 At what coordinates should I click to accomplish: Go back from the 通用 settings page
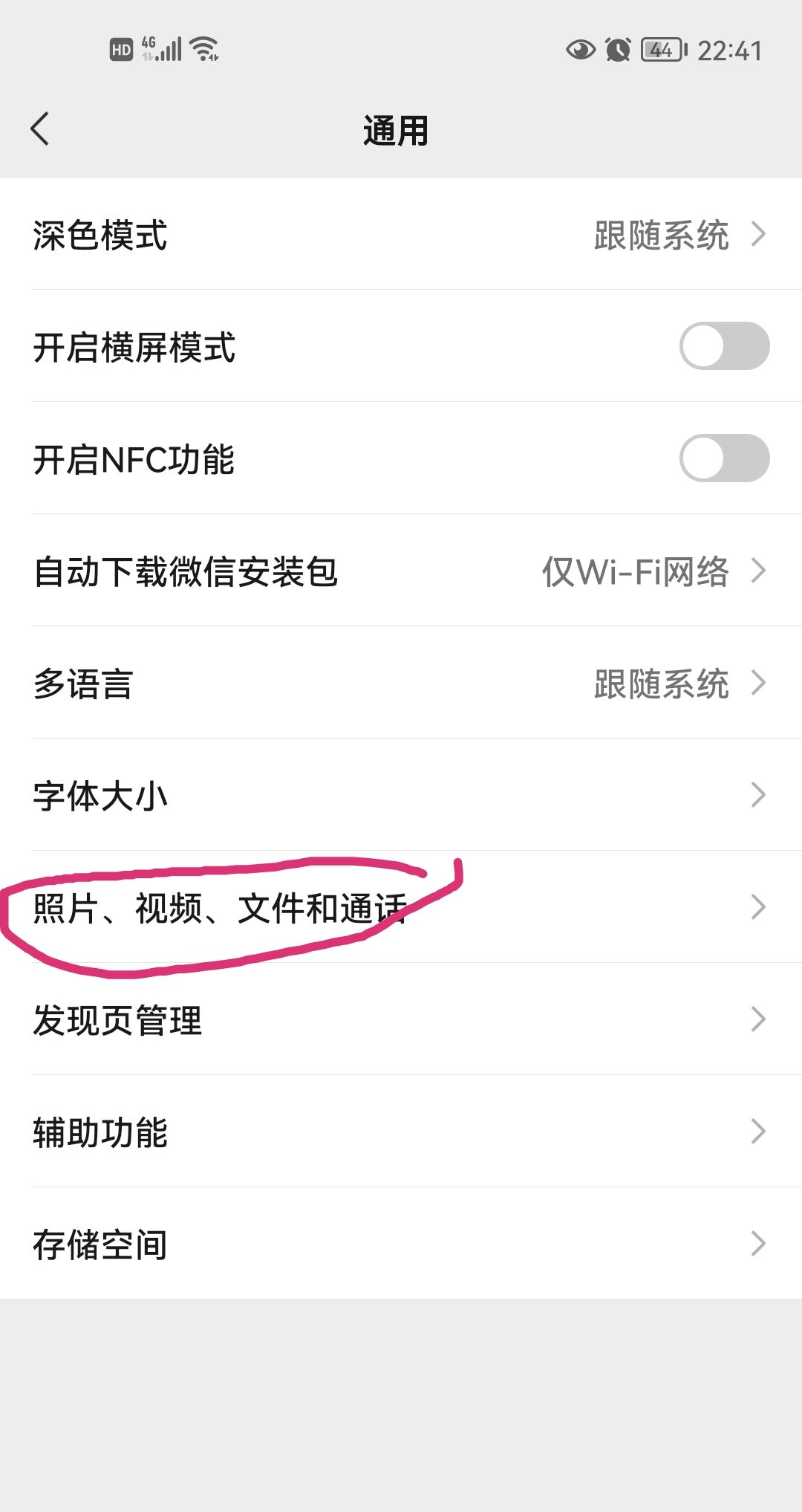pos(41,129)
